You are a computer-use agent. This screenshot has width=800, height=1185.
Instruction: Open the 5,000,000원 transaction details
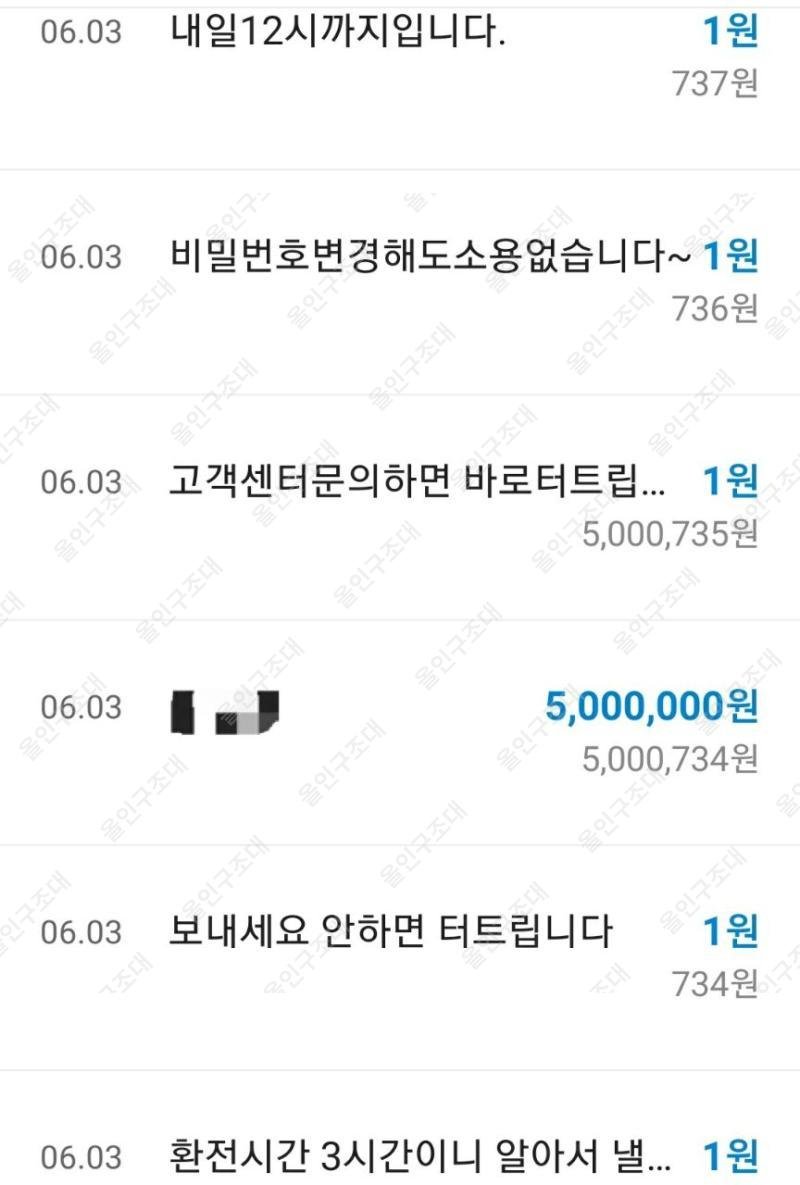point(650,707)
